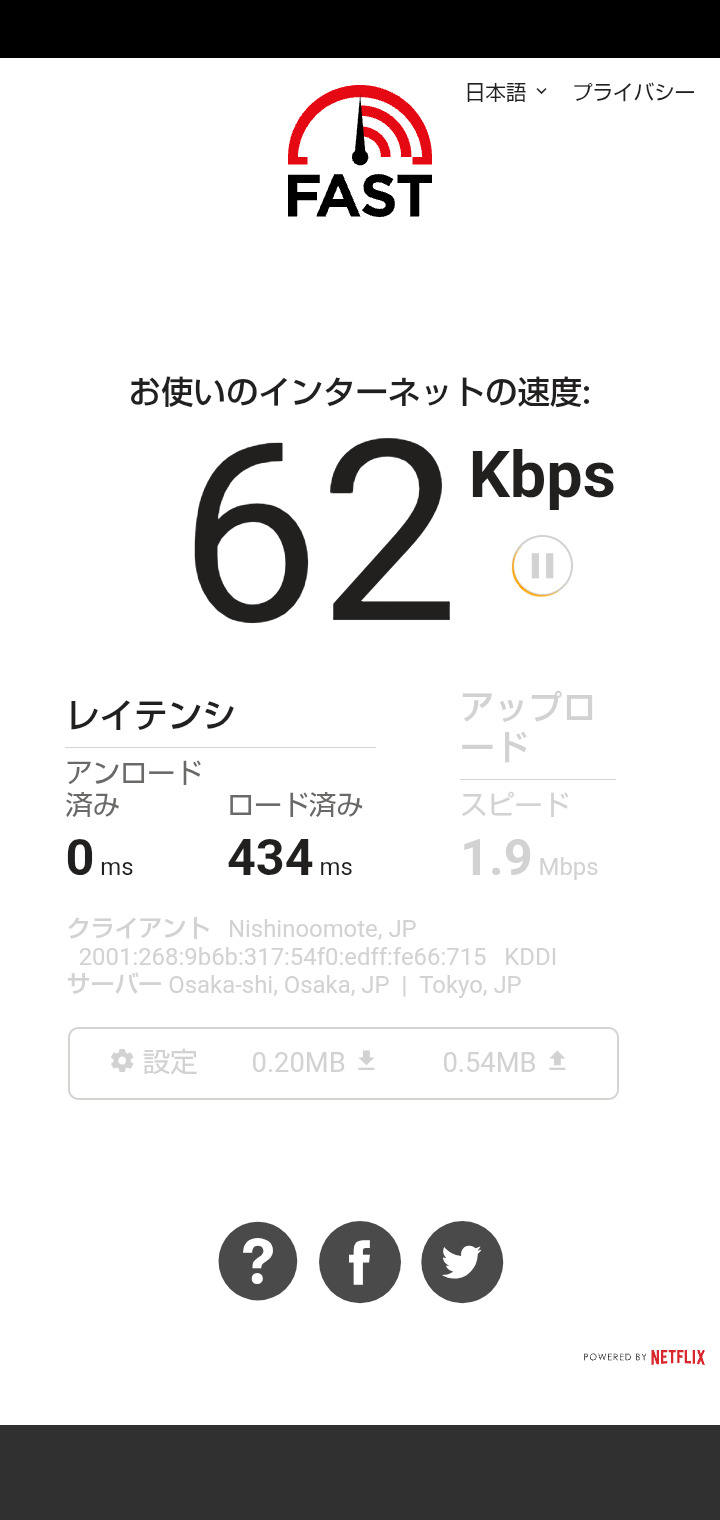
Task: Open 設定 settings with gear icon
Action: point(154,1062)
